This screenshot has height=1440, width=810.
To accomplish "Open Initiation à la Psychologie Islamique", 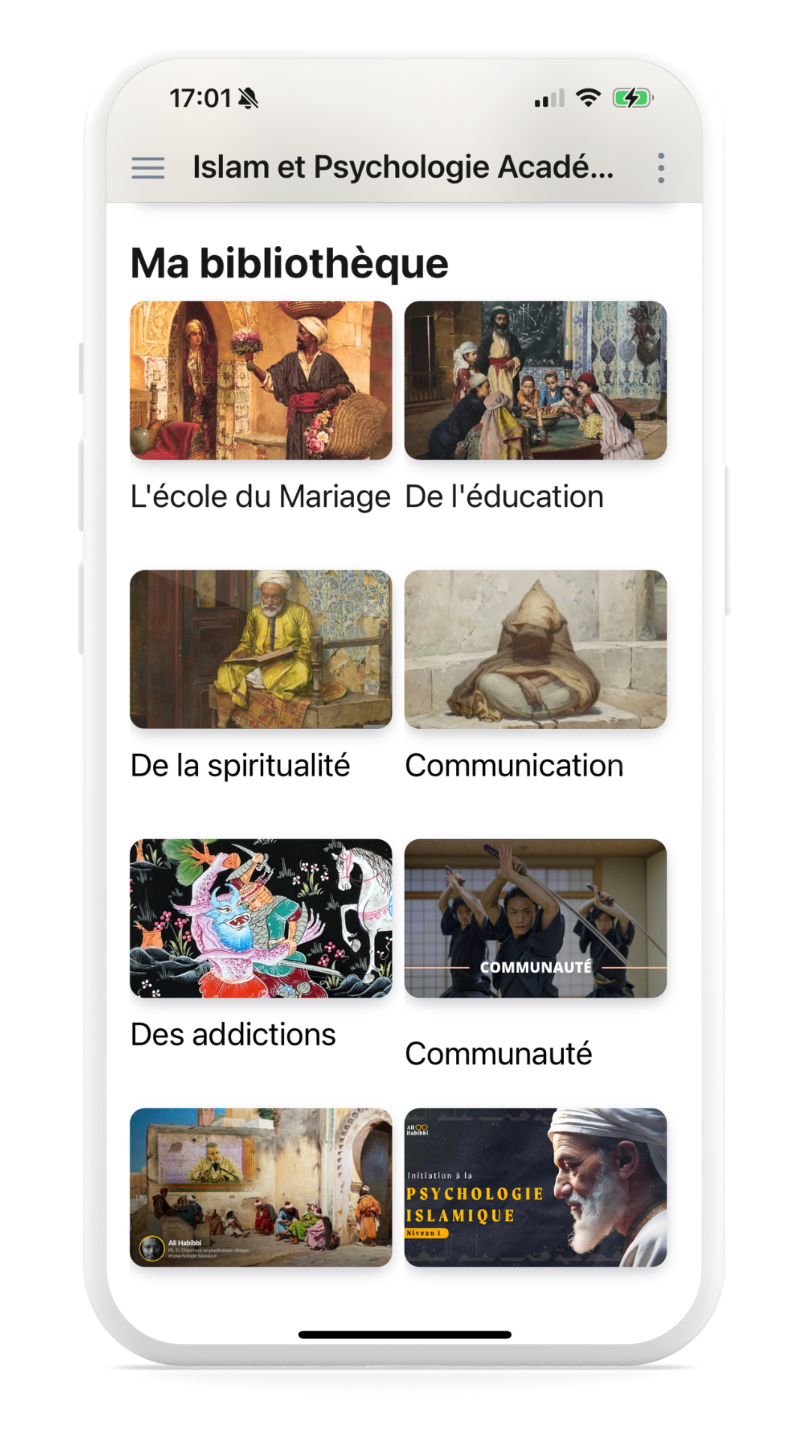I will (x=535, y=1187).
